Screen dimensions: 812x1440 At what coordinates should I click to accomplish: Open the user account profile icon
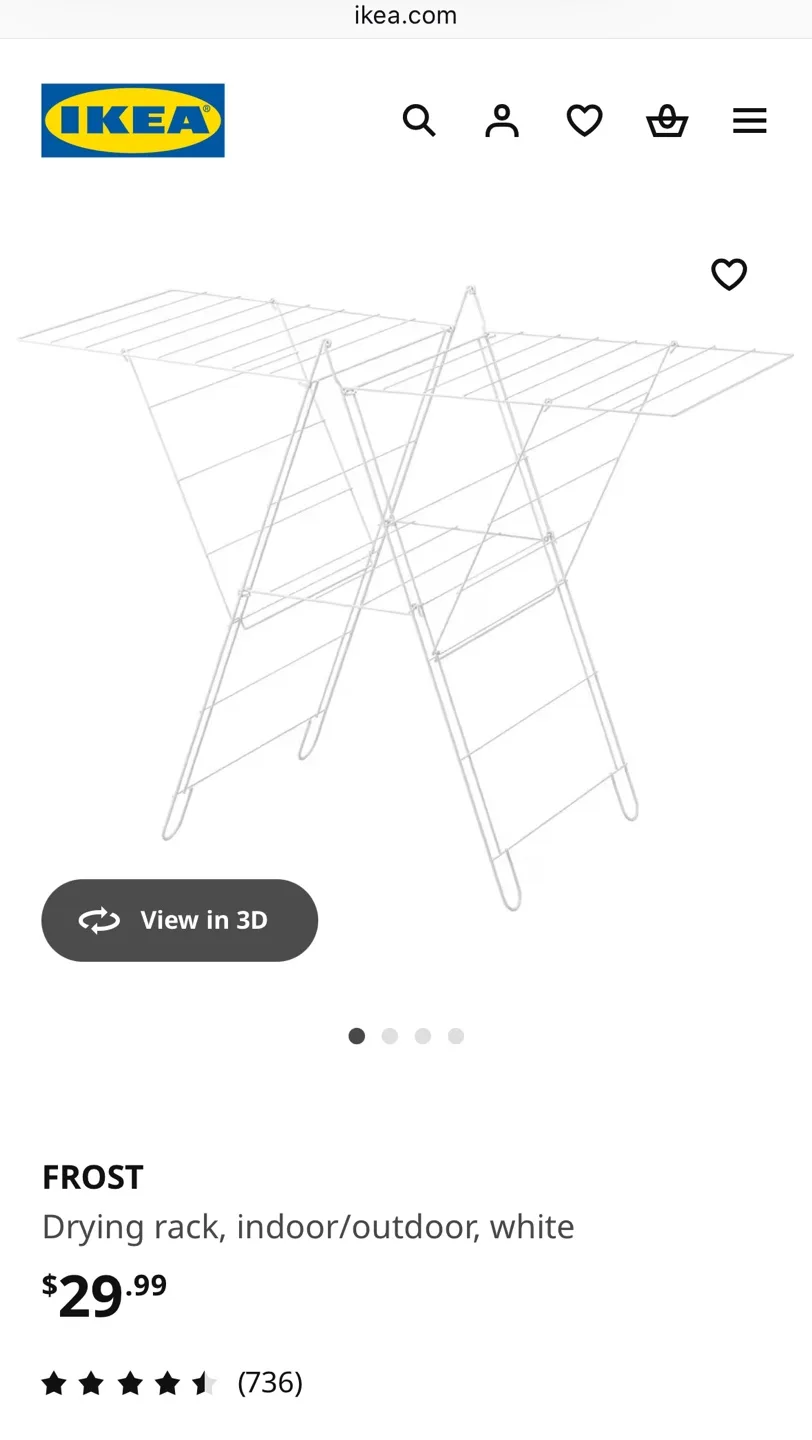coord(501,120)
